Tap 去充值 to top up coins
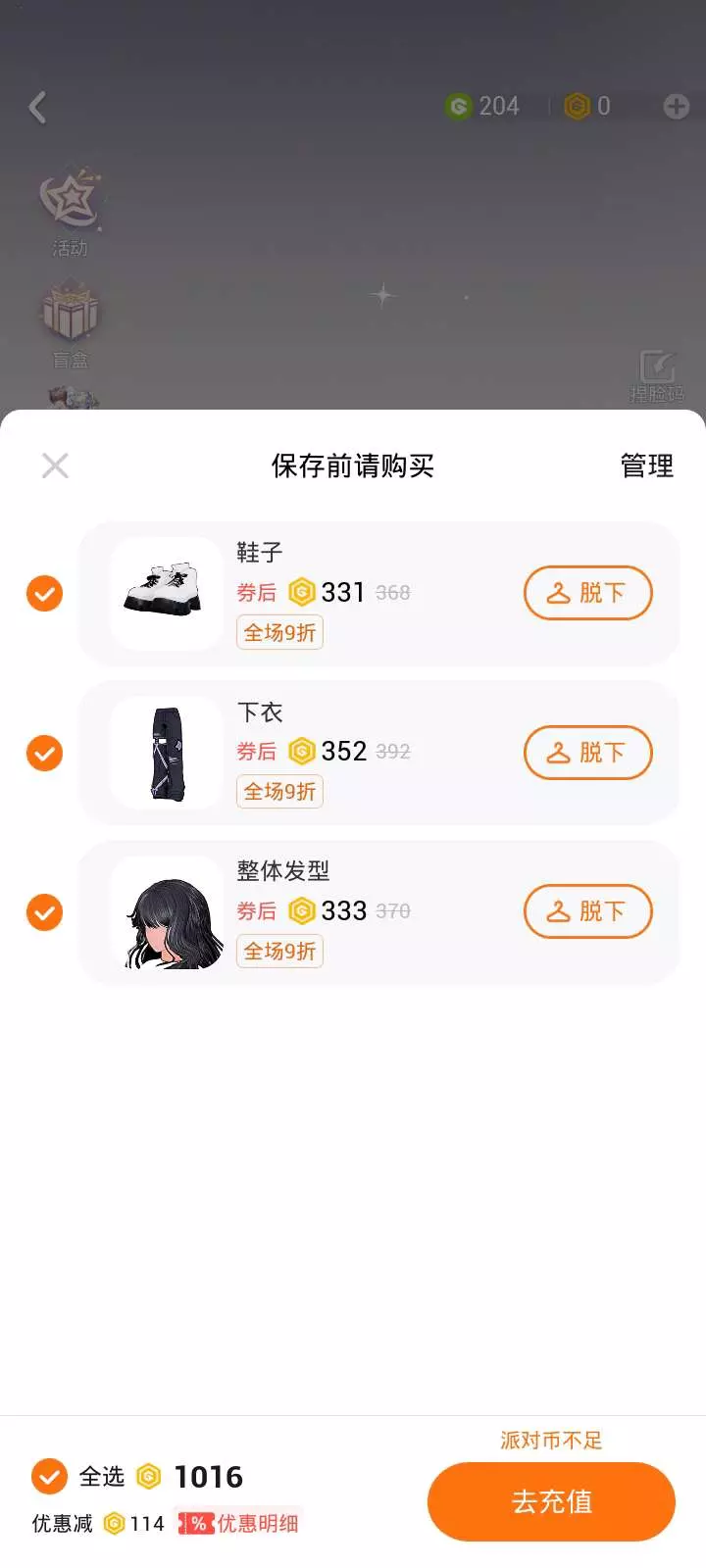The image size is (706, 1568). [551, 1501]
